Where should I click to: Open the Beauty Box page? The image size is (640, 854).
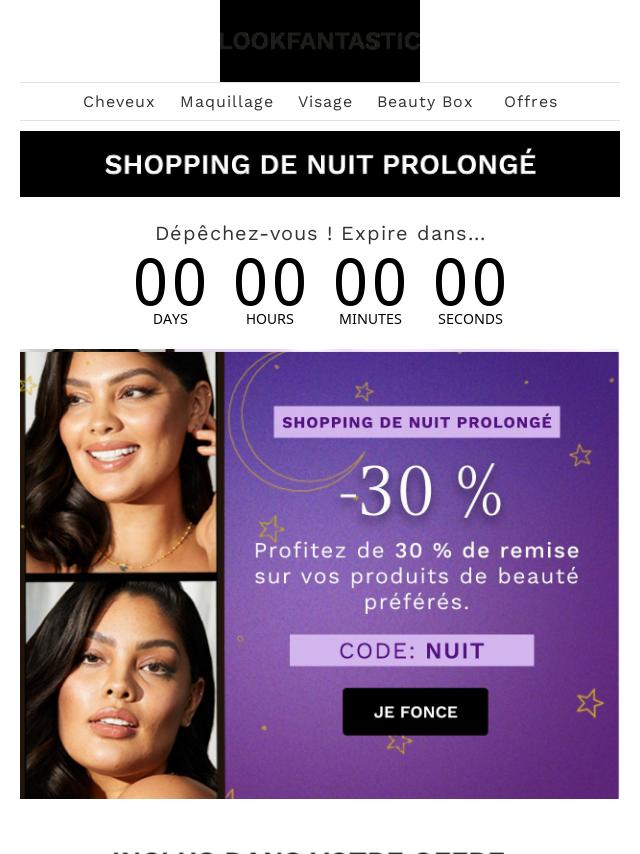[x=425, y=102]
